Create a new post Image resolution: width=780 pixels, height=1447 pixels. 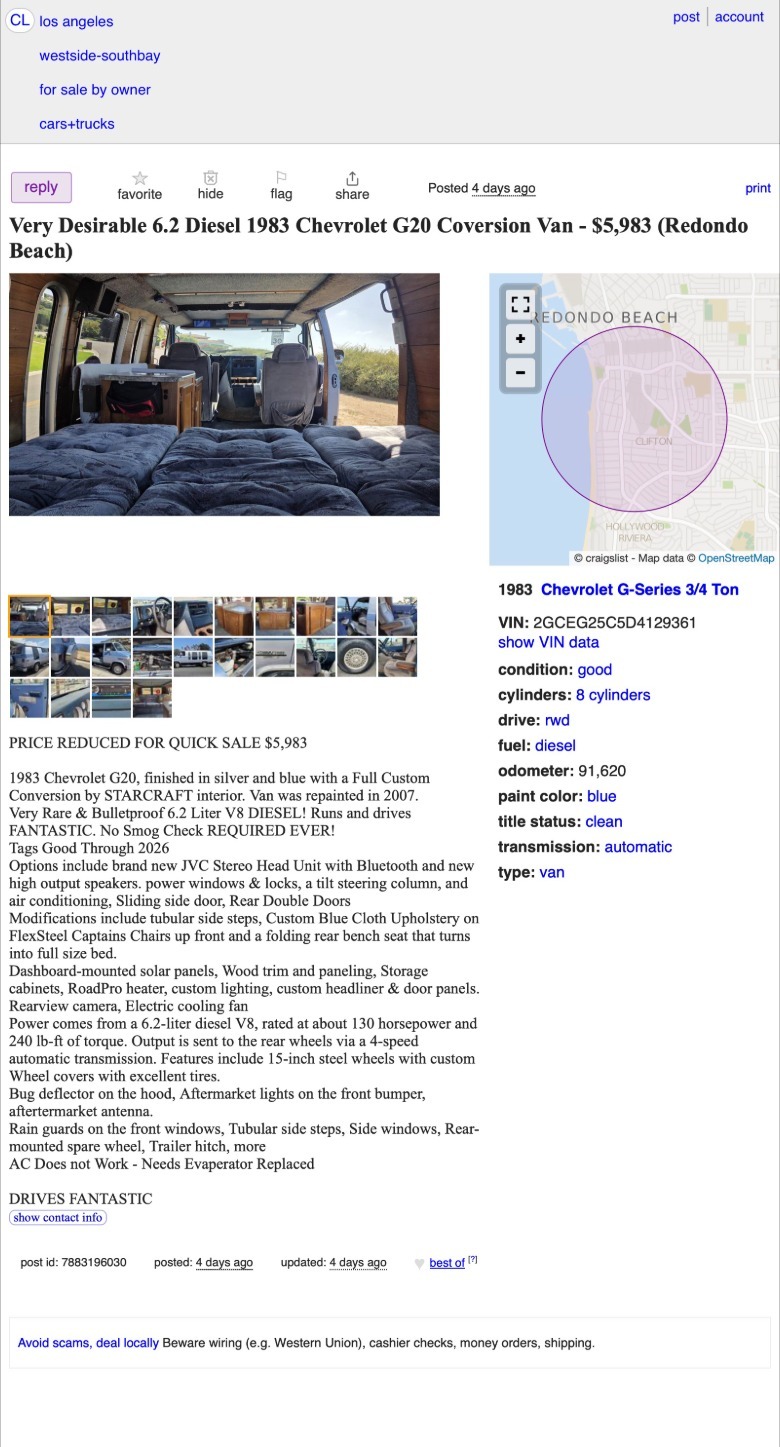tap(686, 17)
